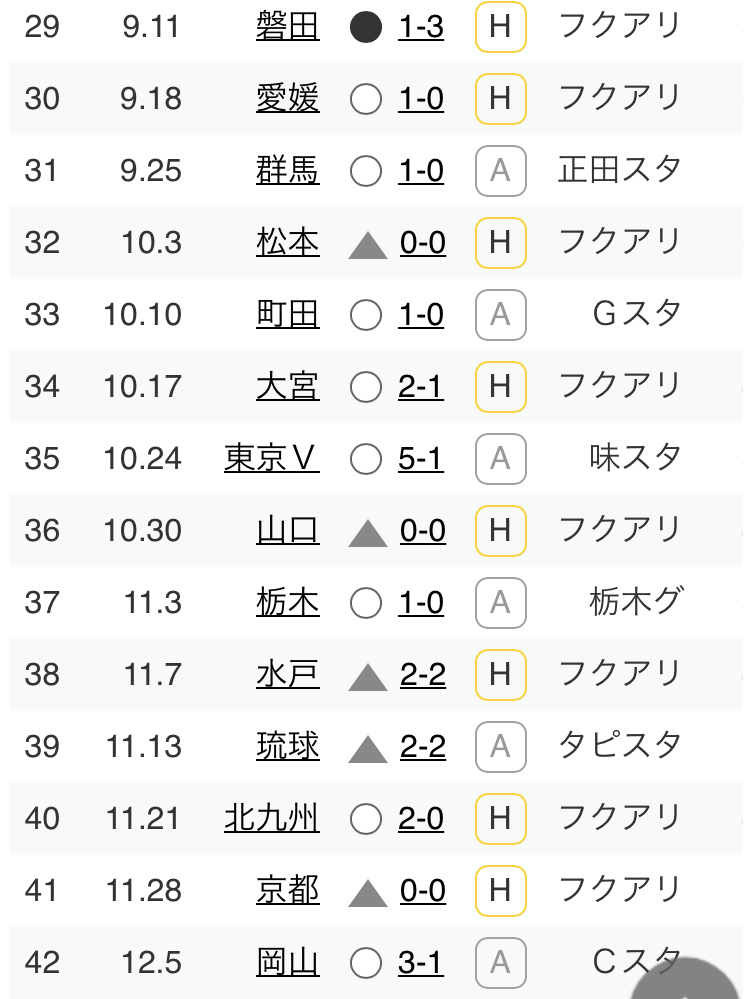The width and height of the screenshot is (750, 999).
Task: View the 1-0 match result against 町田
Action: [421, 314]
